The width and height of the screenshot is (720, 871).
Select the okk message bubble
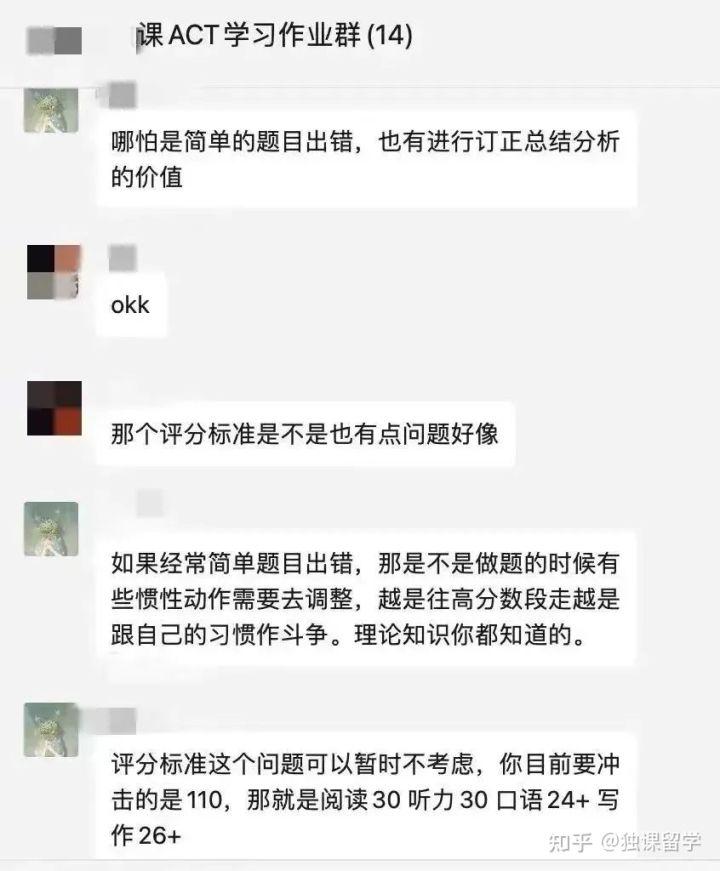133,306
